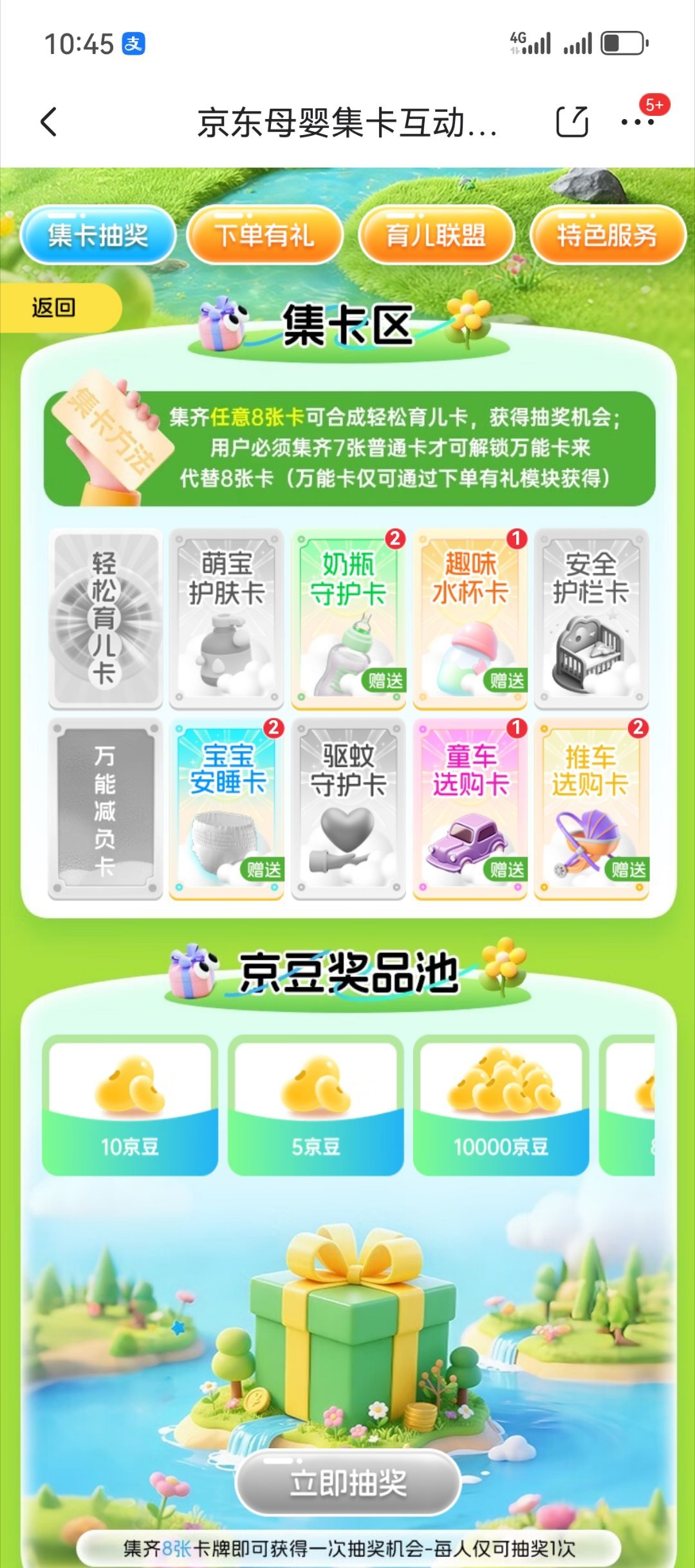Select the 轻松育儿卡 card
The image size is (695, 1568).
tap(105, 619)
